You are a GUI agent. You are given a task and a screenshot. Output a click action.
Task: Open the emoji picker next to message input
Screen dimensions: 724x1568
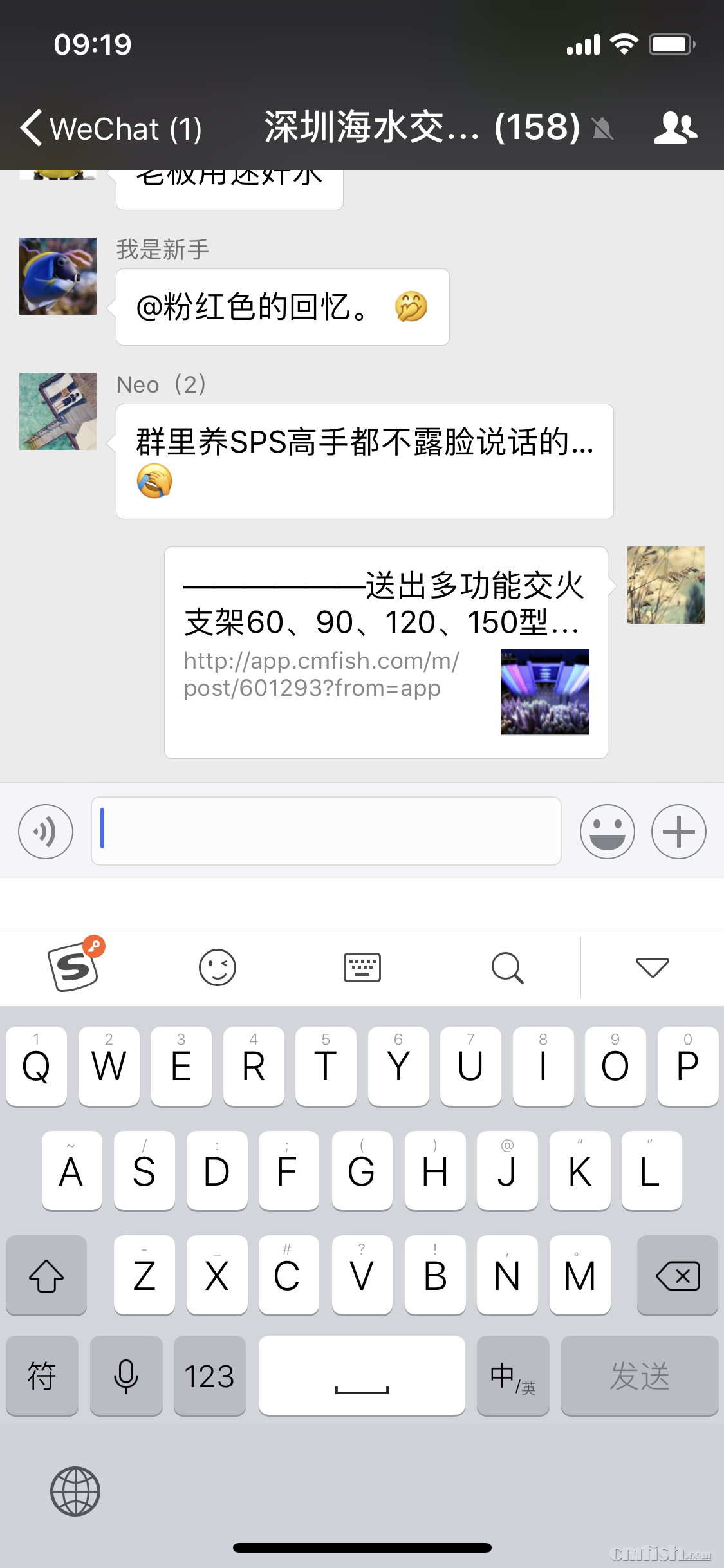click(607, 831)
